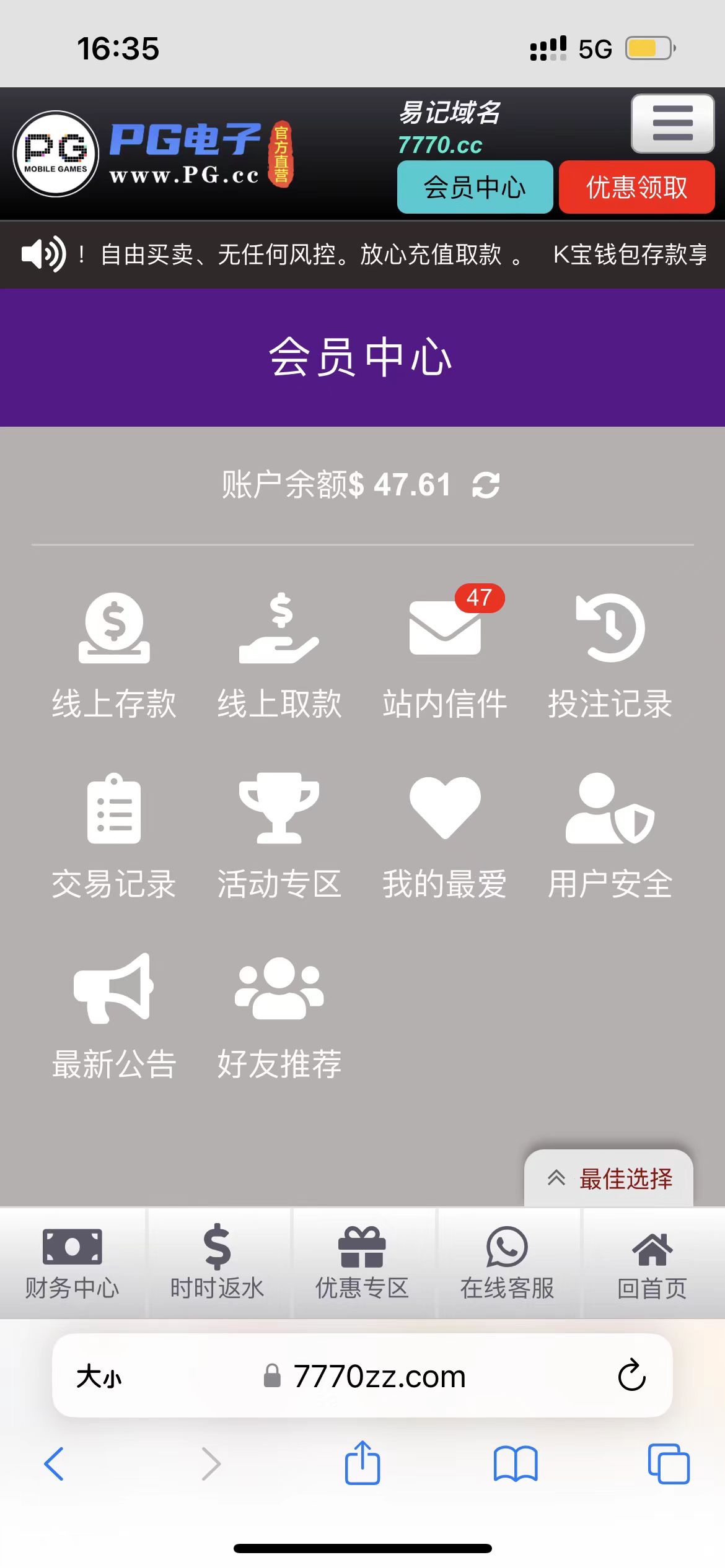The width and height of the screenshot is (725, 1568).
Task: Reload the page in Safari
Action: pos(631,1375)
